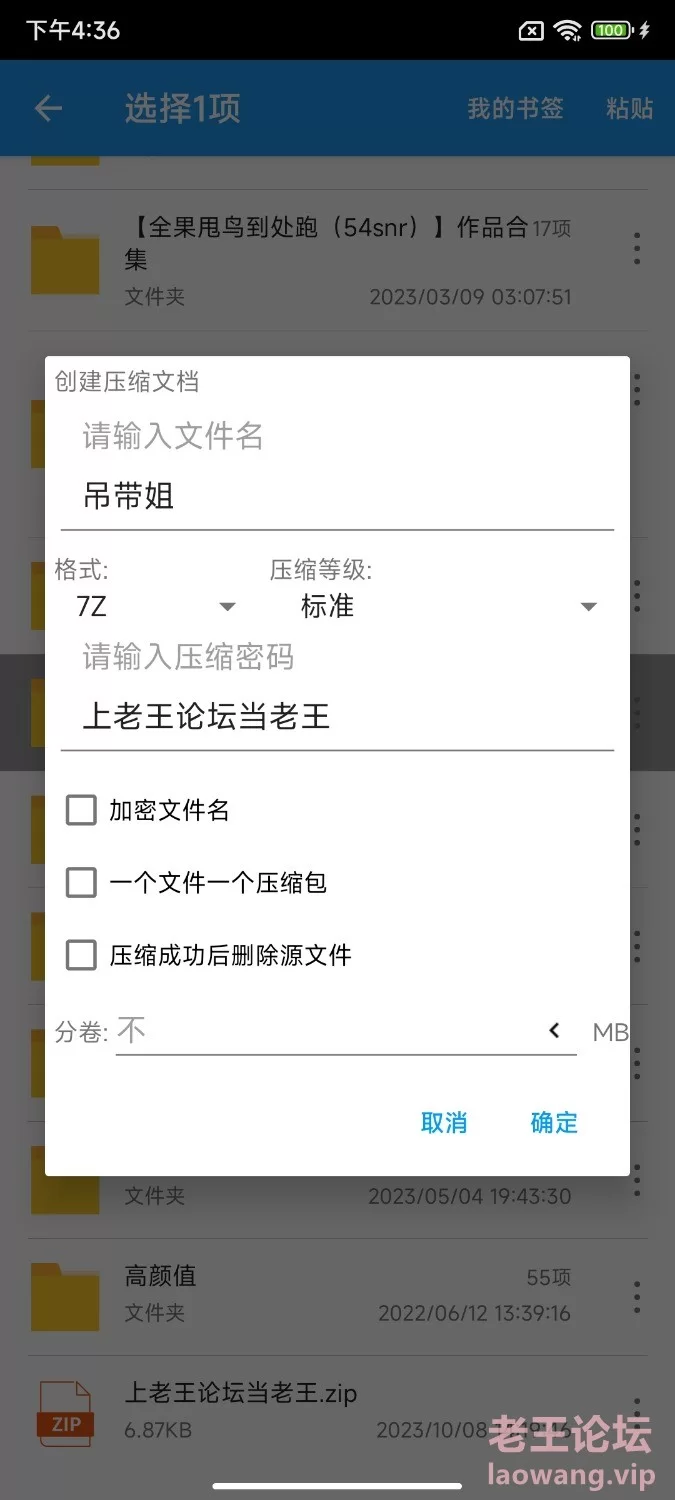Viewport: 675px width, 1500px height.
Task: Tap the 分卷 split size field
Action: coord(328,1031)
